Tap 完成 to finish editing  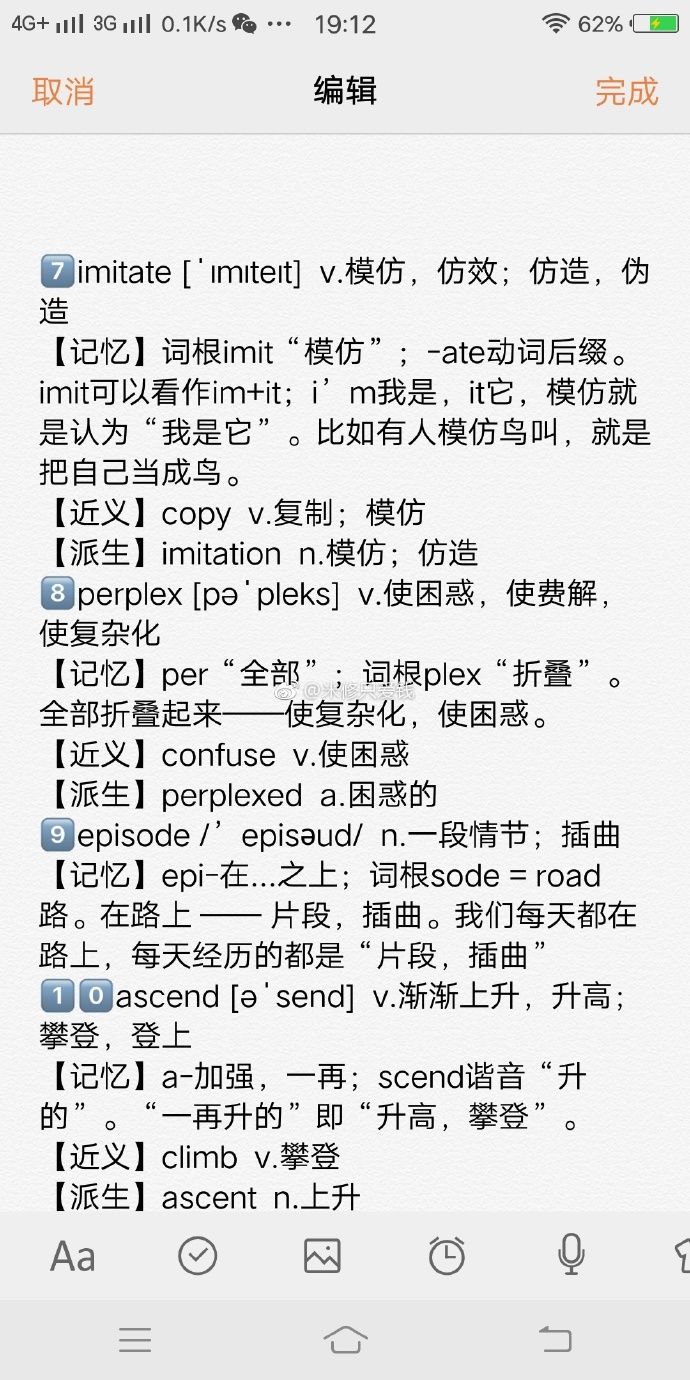point(627,91)
